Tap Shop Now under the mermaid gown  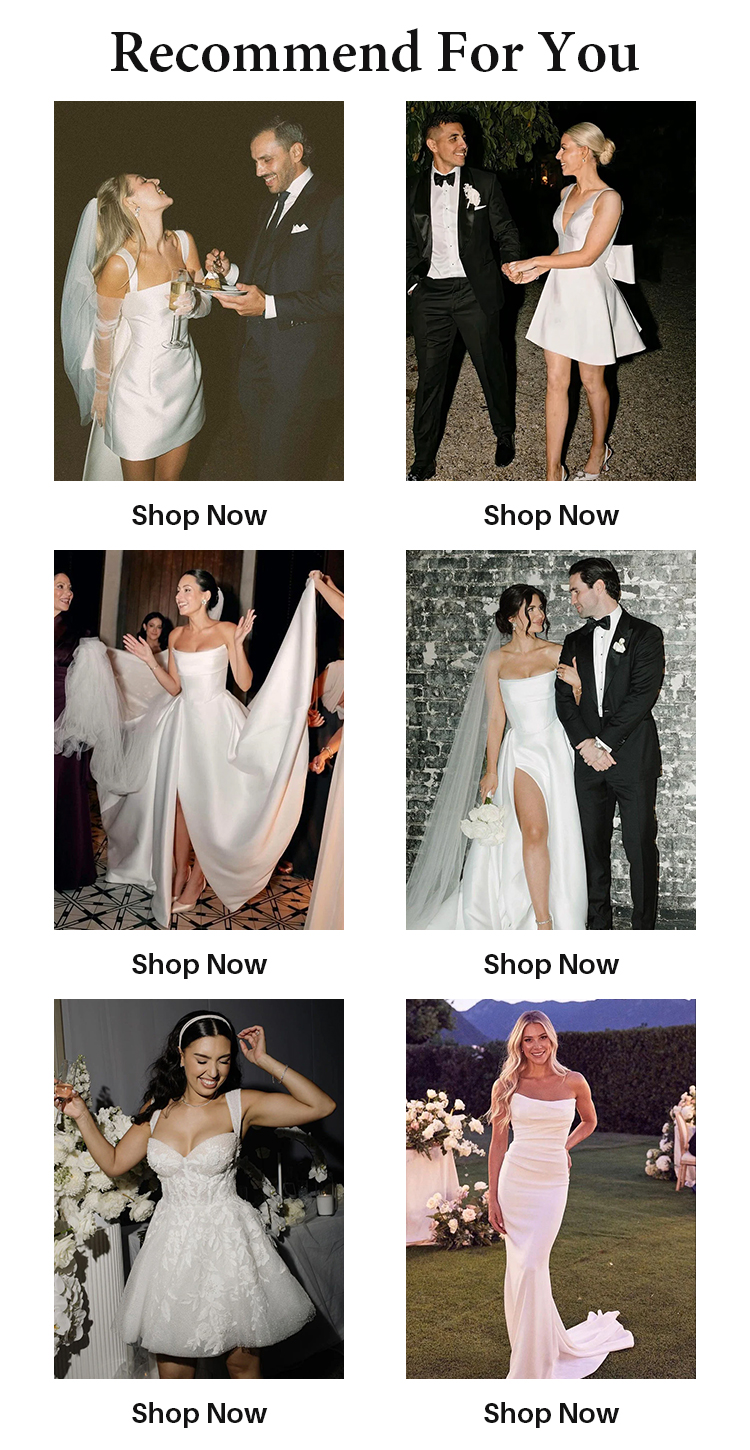pyautogui.click(x=550, y=1413)
